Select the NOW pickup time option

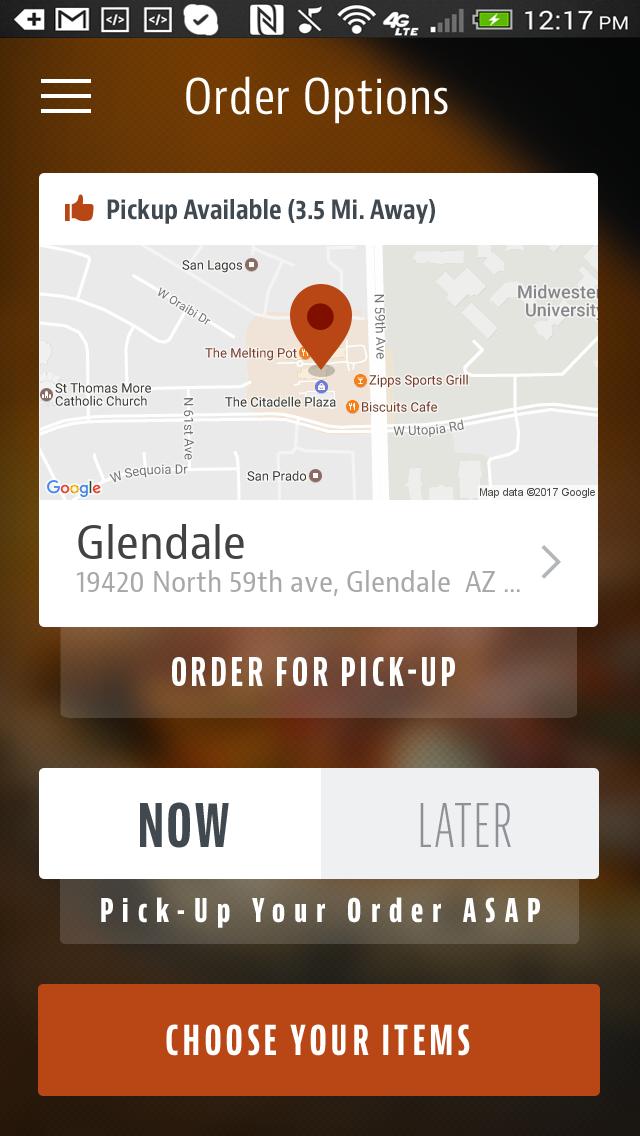coord(181,824)
